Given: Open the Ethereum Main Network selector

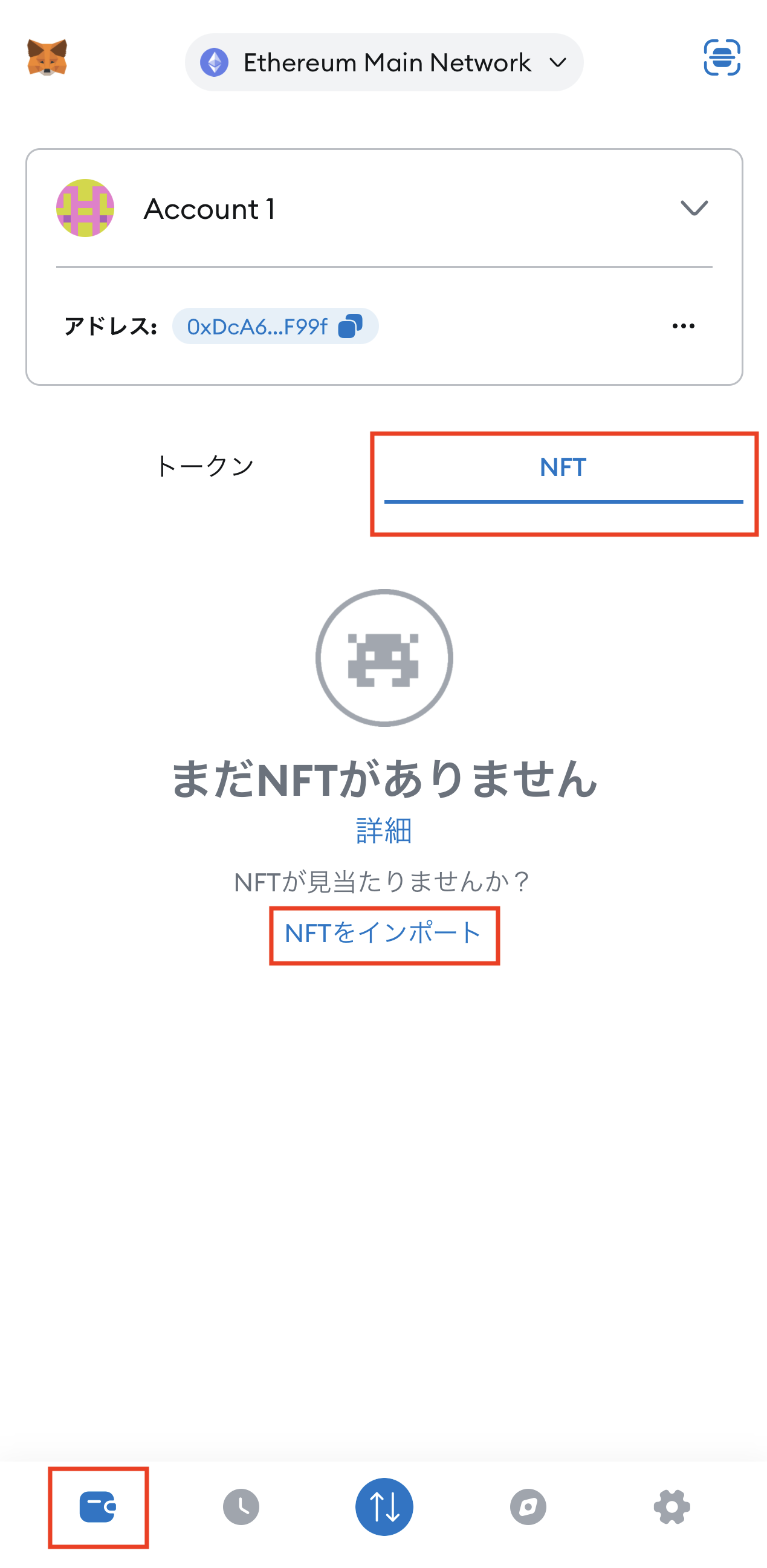Looking at the screenshot, I should [384, 63].
